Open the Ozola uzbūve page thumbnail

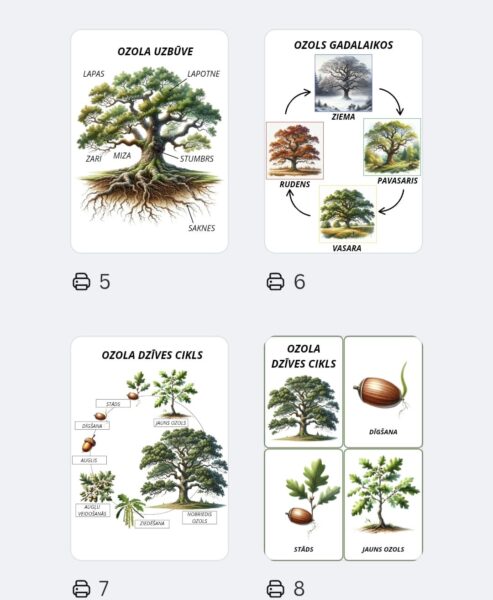coord(150,141)
